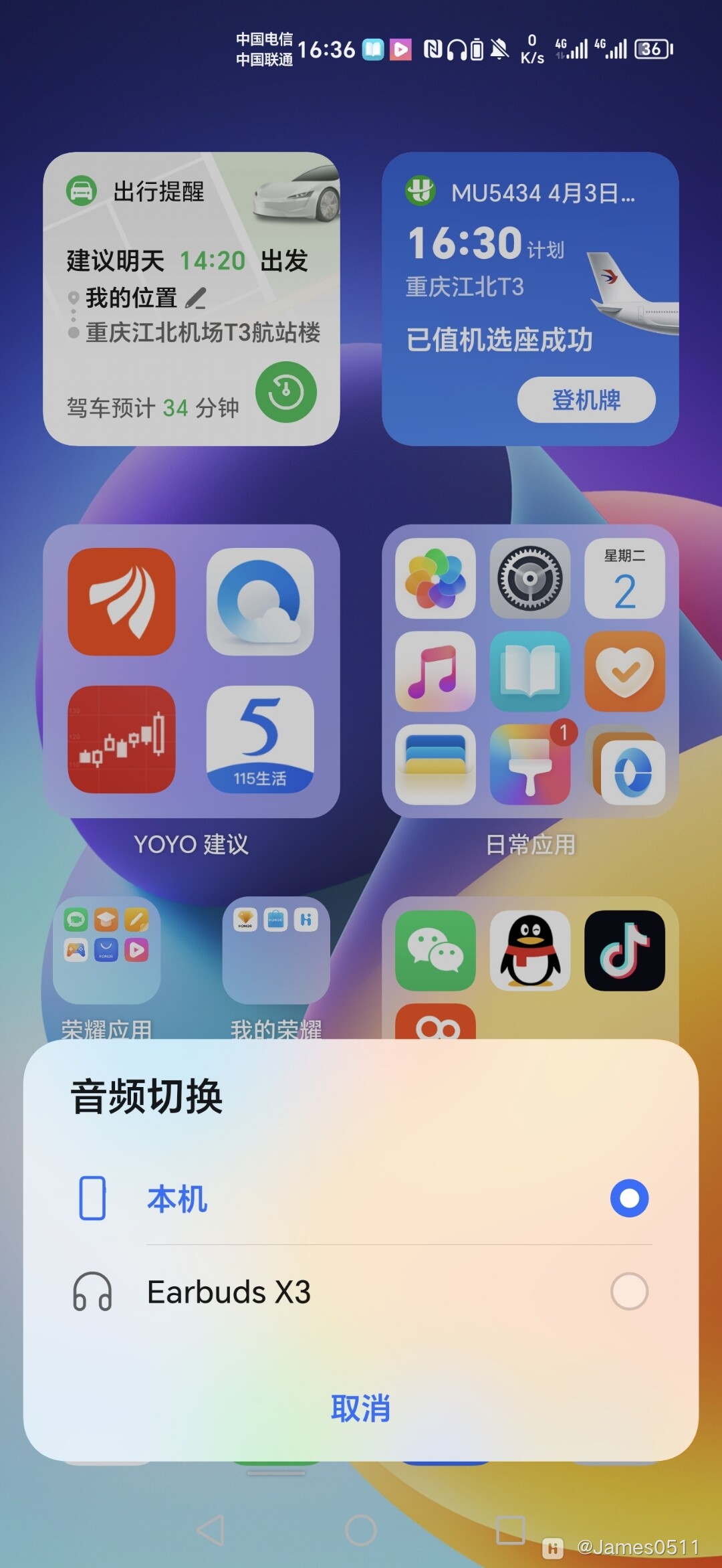Image resolution: width=722 pixels, height=1568 pixels.
Task: Launch WeChat app
Action: click(x=435, y=951)
